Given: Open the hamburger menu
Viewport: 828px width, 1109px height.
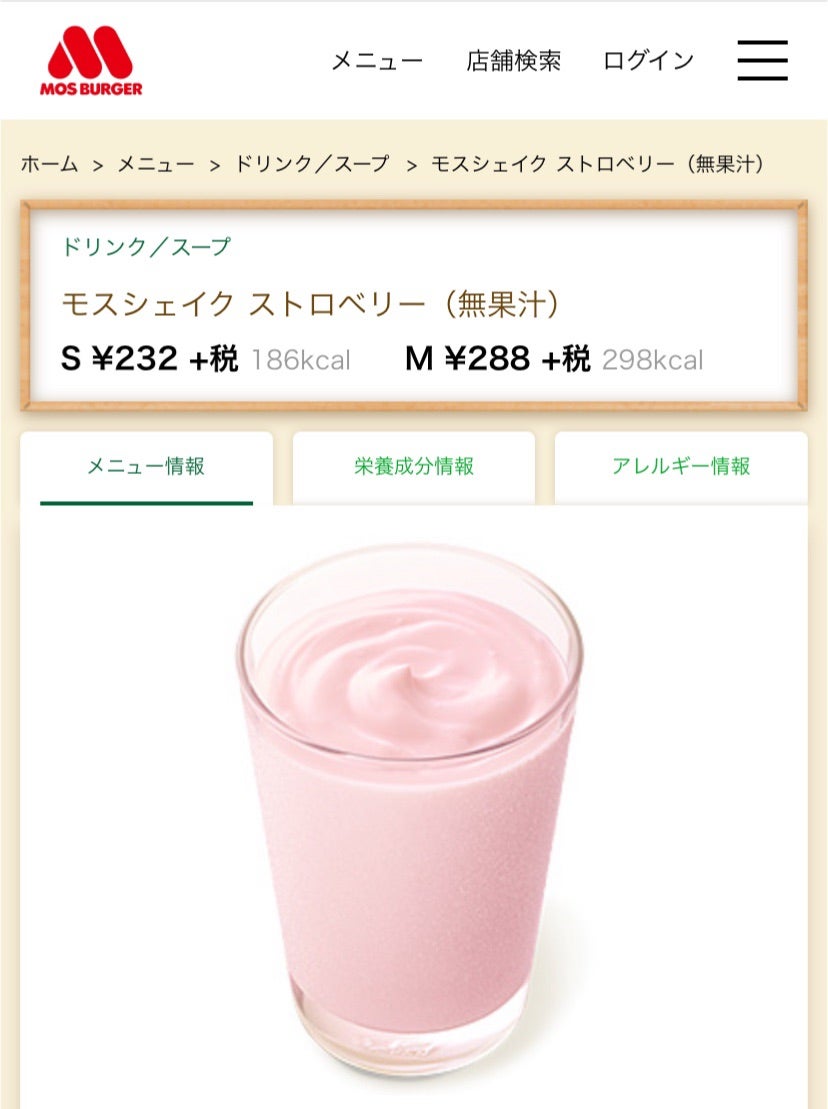Looking at the screenshot, I should (762, 61).
